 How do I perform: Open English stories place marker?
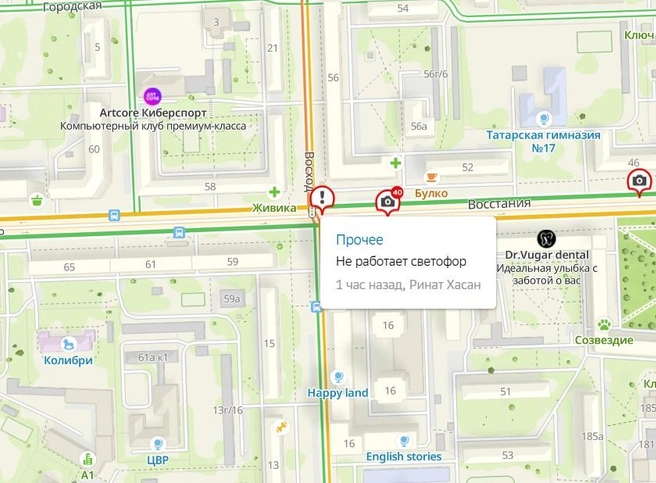click(x=403, y=441)
